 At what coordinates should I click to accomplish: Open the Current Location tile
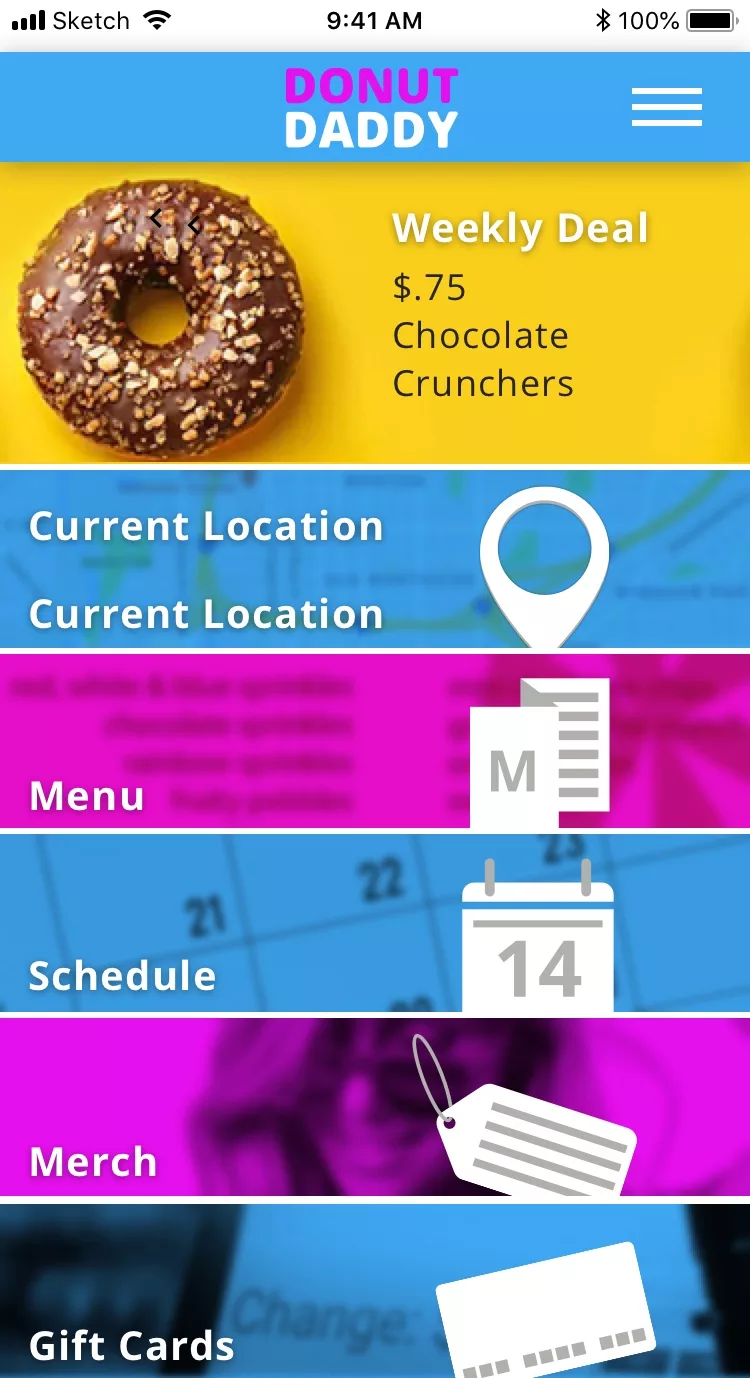point(375,560)
